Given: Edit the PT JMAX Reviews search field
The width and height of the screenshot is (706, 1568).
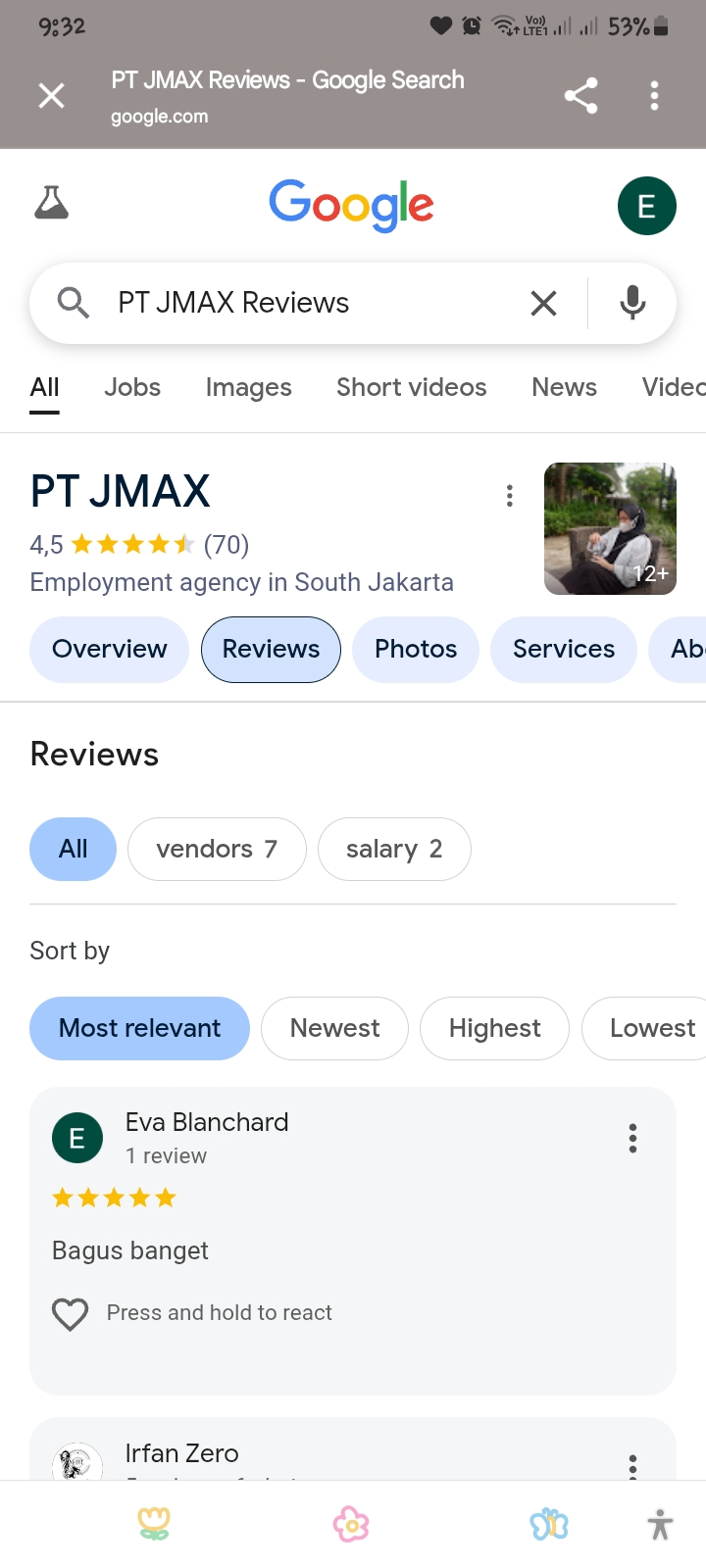Looking at the screenshot, I should click(x=294, y=304).
